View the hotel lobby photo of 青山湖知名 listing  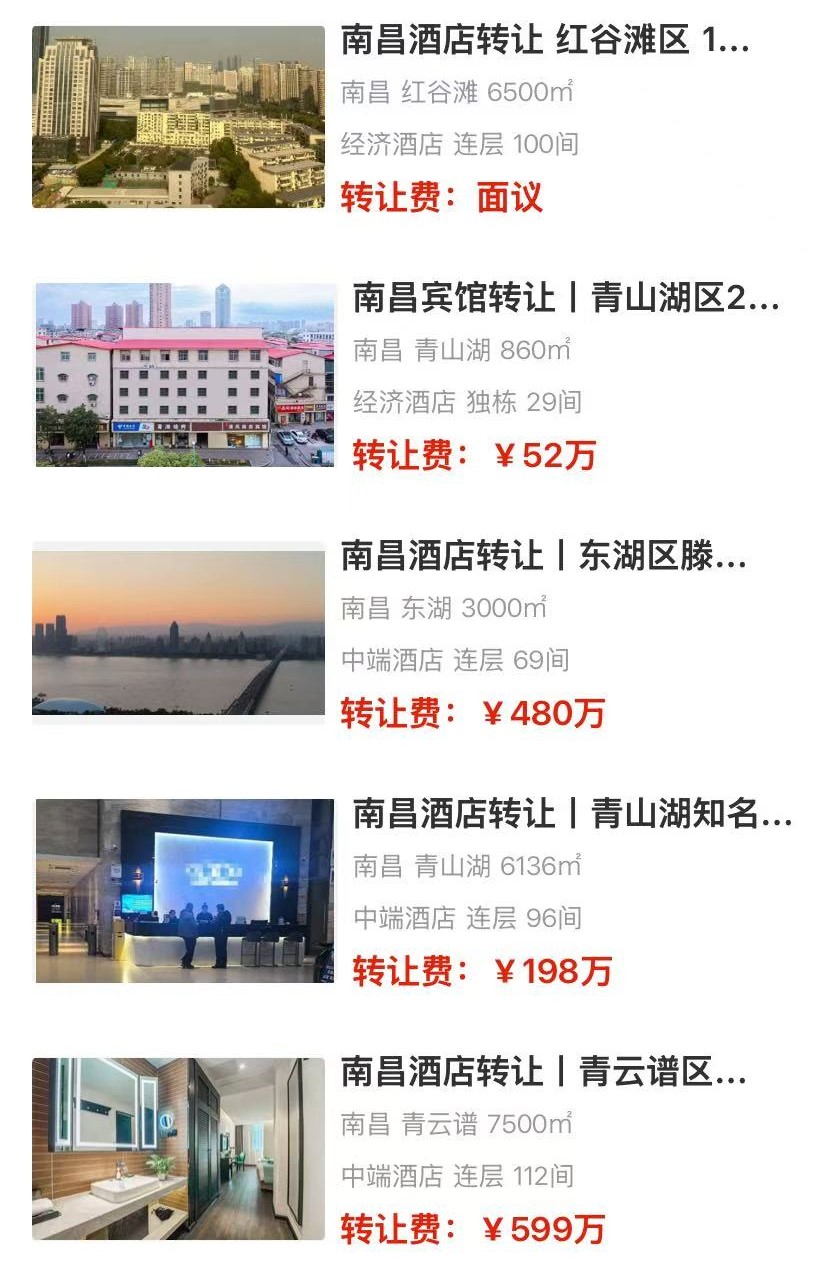pos(185,890)
